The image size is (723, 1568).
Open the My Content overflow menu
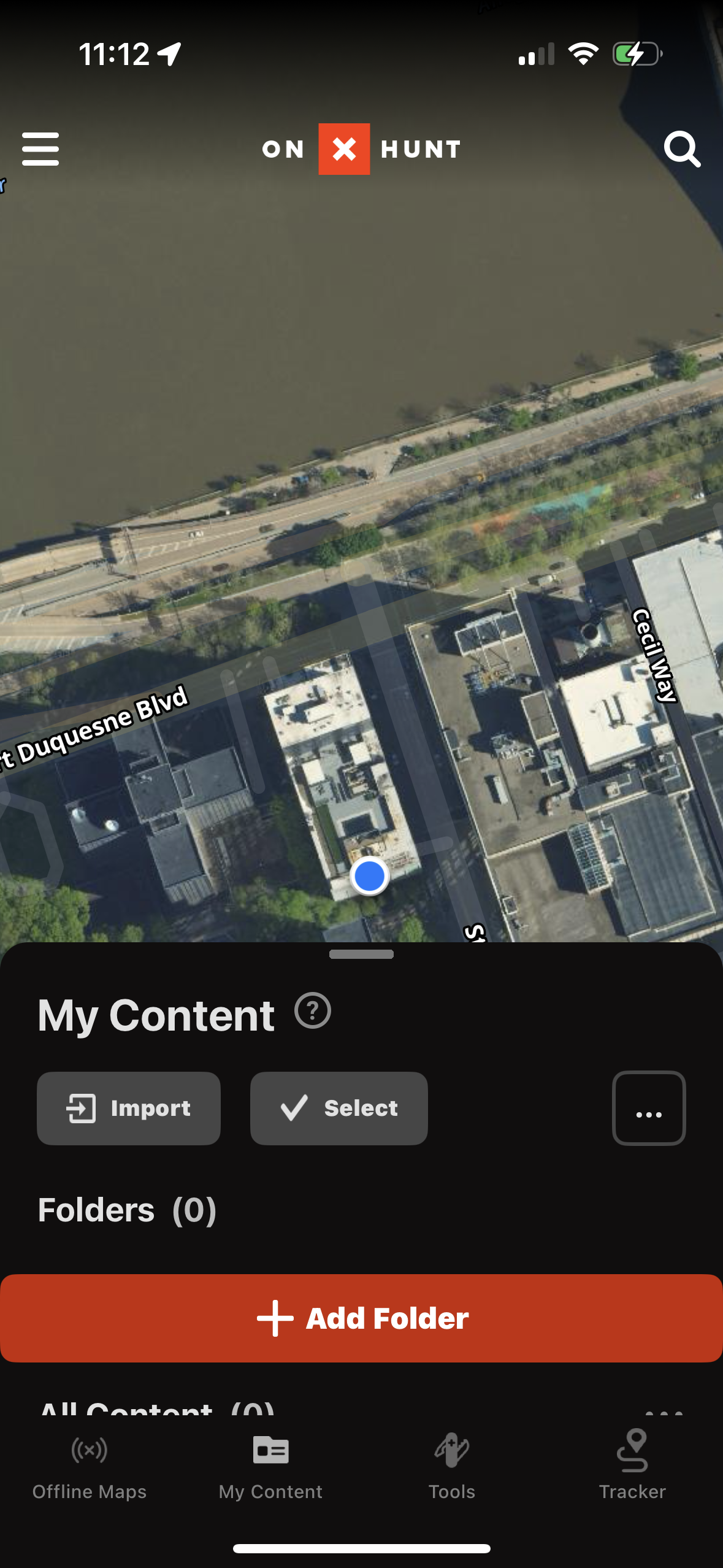click(x=648, y=1108)
